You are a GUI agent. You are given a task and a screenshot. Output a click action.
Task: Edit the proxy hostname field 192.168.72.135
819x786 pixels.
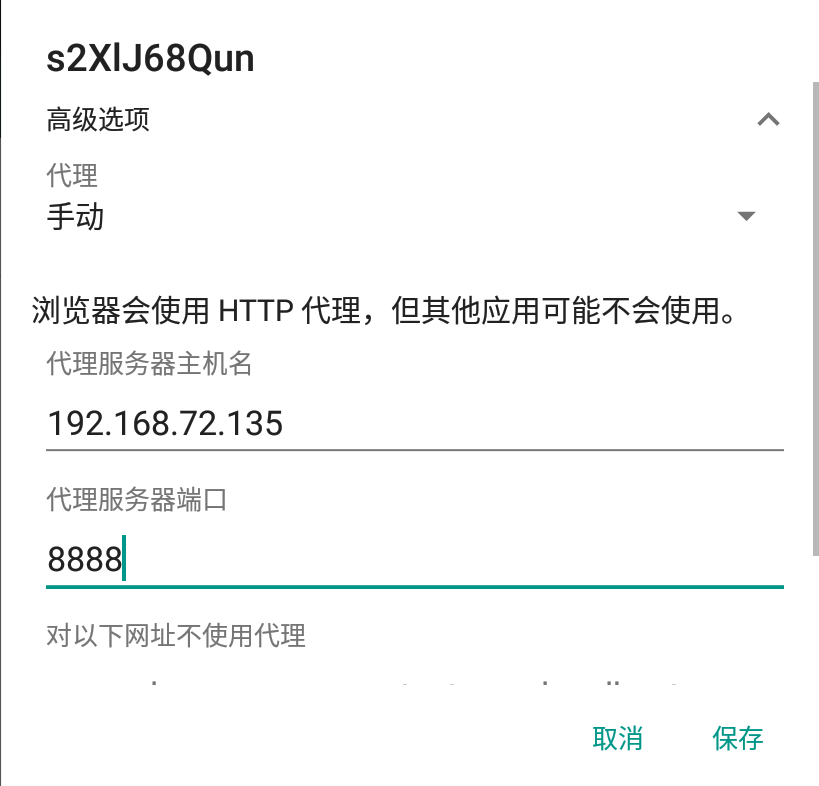coord(414,424)
